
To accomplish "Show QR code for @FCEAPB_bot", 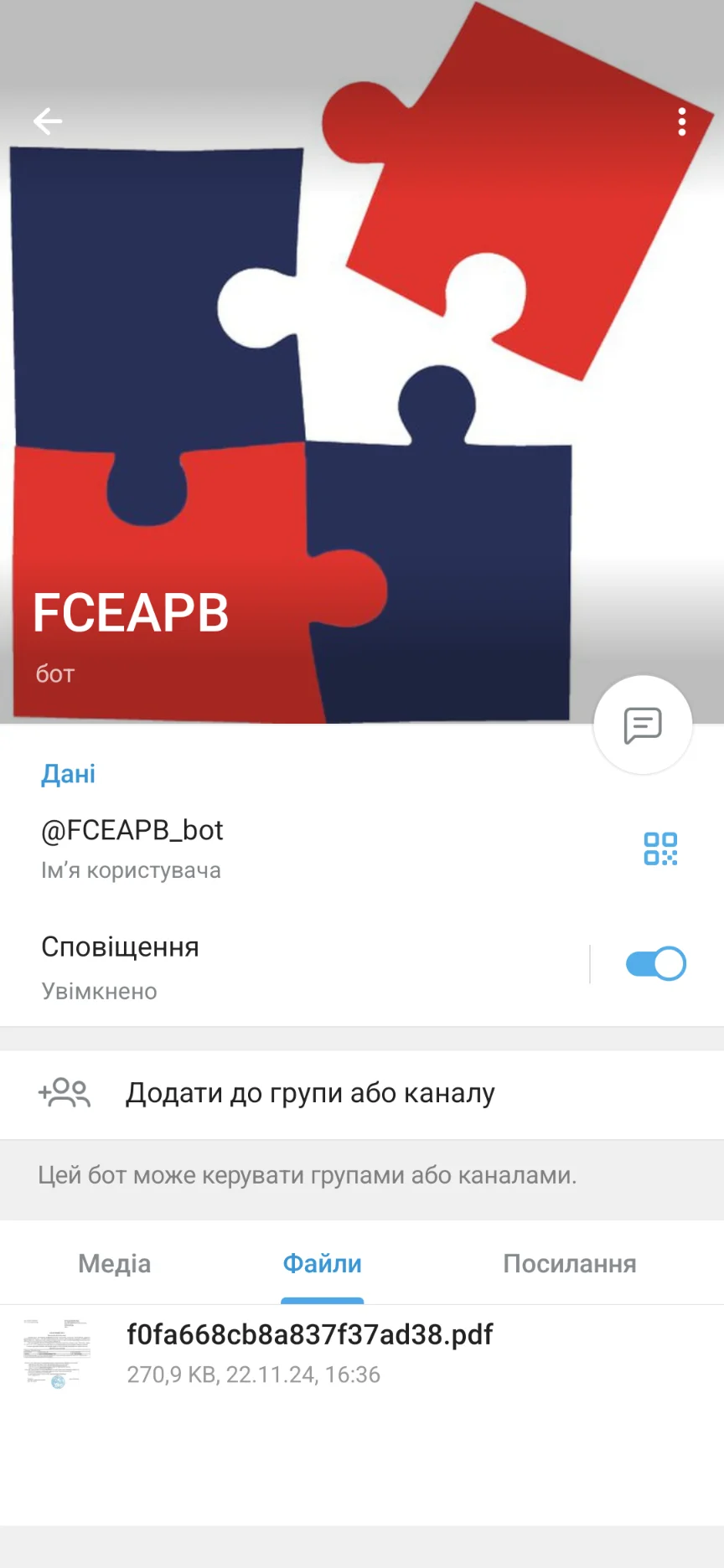I will point(660,848).
